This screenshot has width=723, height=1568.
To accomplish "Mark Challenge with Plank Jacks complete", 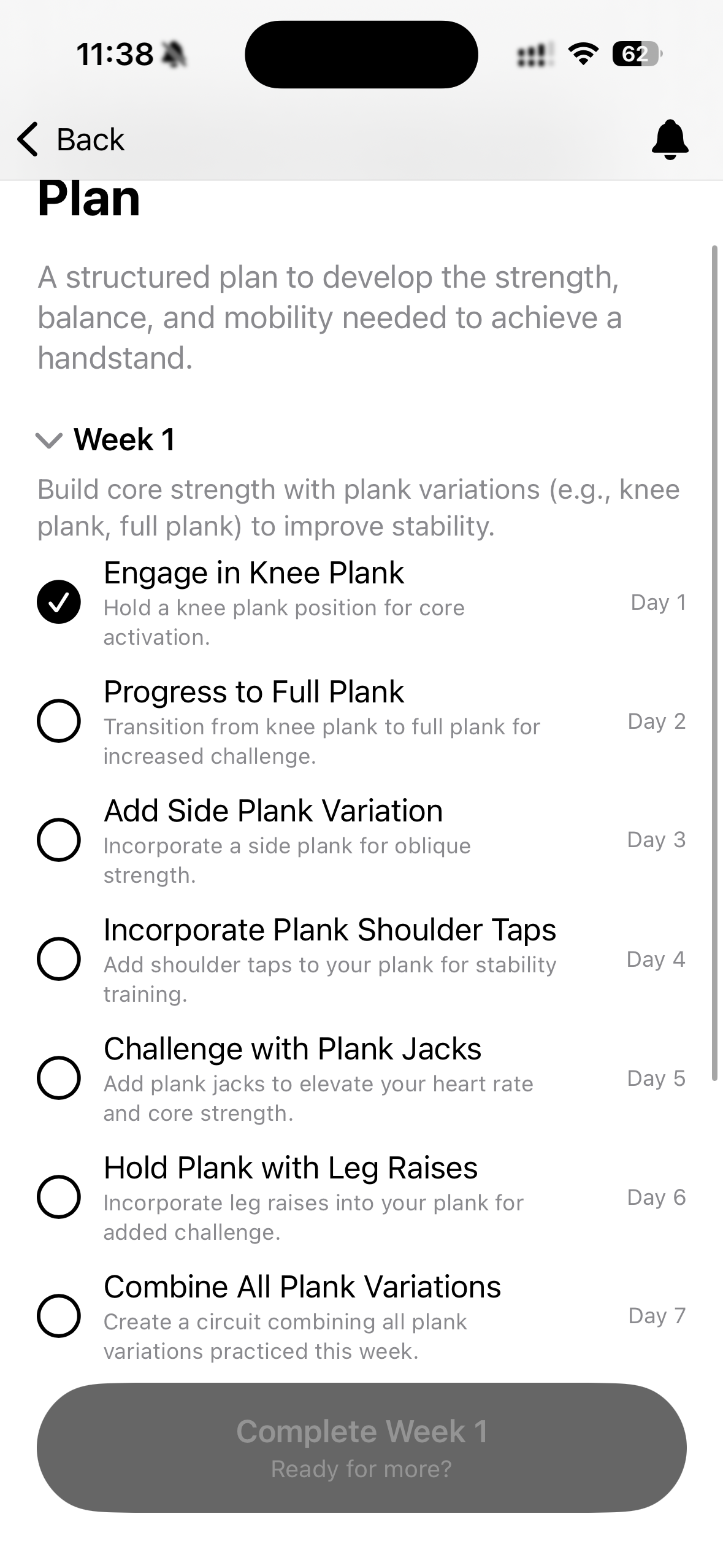I will [x=59, y=1080].
